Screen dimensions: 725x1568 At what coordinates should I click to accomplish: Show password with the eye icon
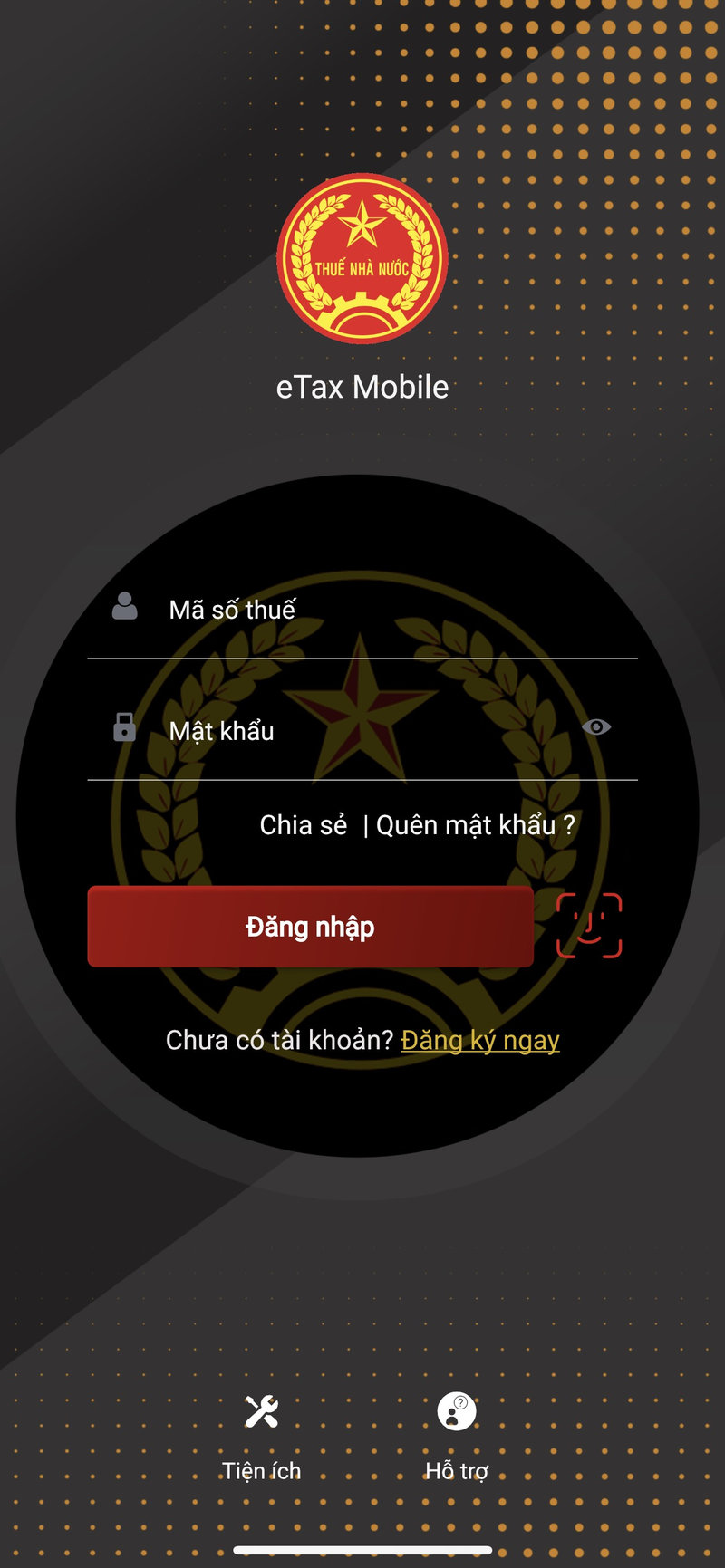[x=596, y=727]
